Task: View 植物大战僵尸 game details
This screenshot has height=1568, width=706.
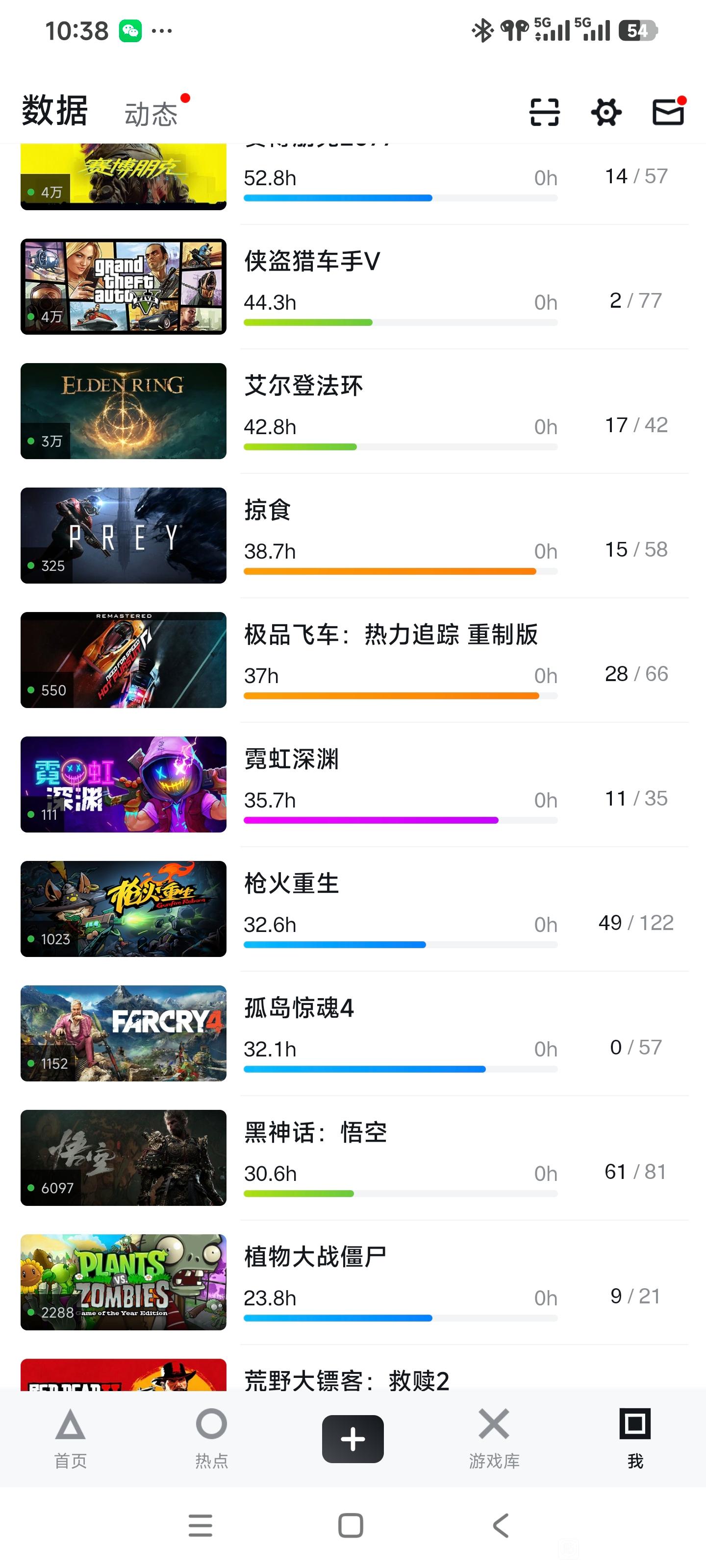Action: pyautogui.click(x=353, y=1282)
